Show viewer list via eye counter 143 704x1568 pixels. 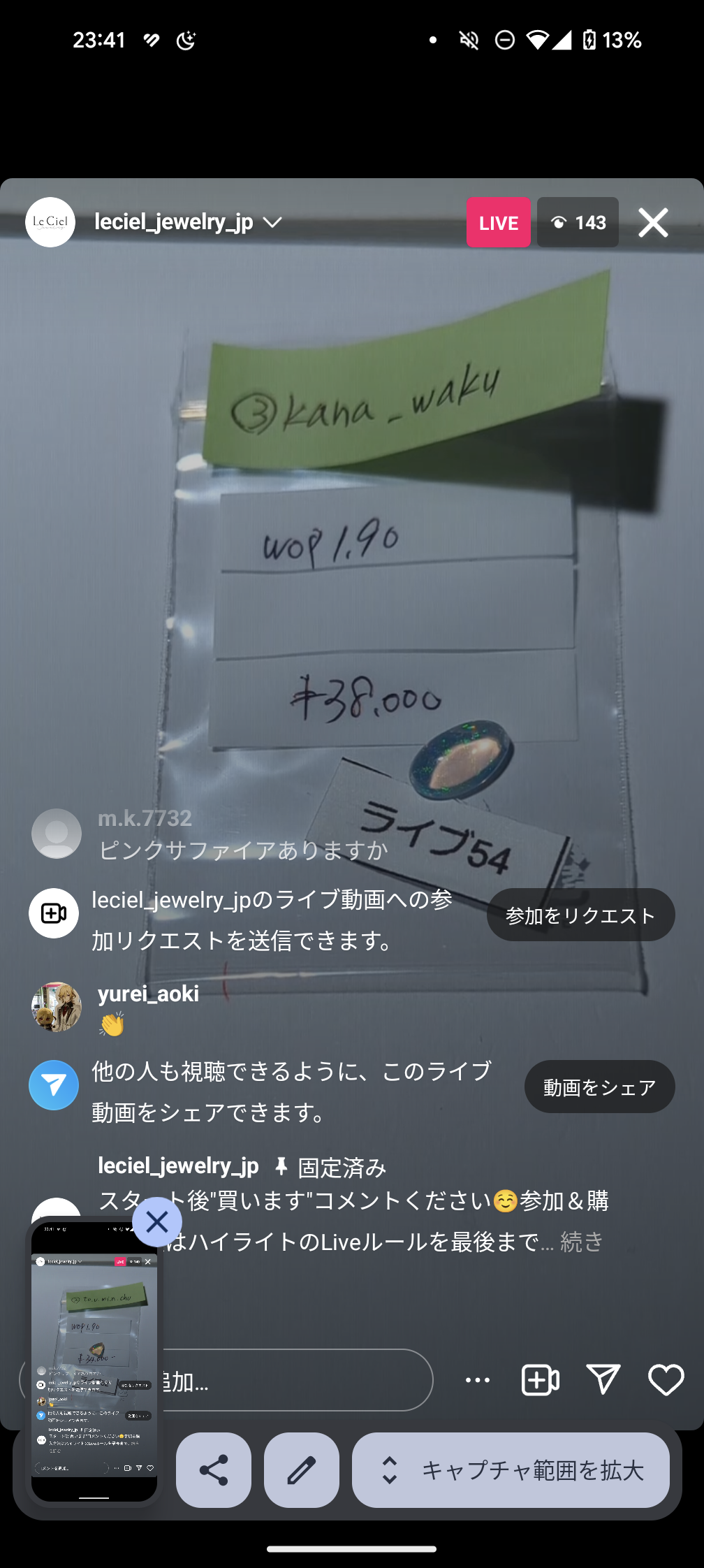click(578, 222)
